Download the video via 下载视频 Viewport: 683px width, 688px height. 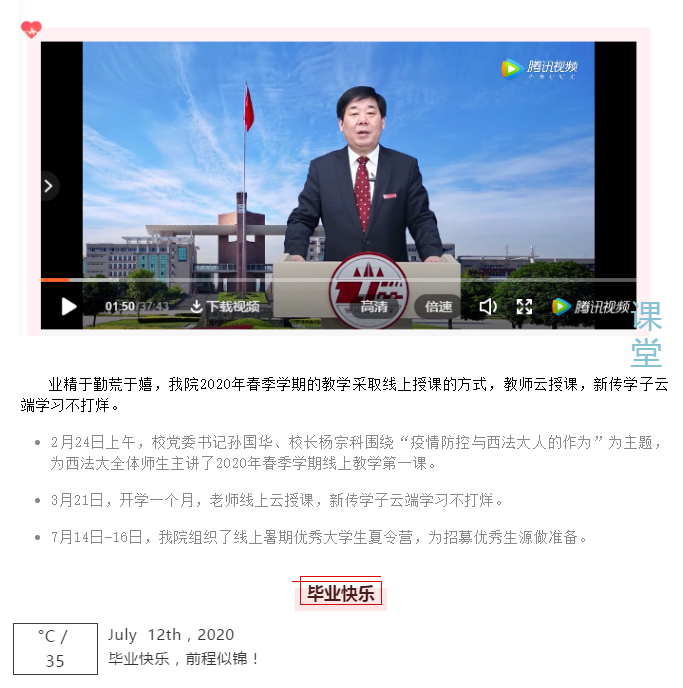click(225, 307)
